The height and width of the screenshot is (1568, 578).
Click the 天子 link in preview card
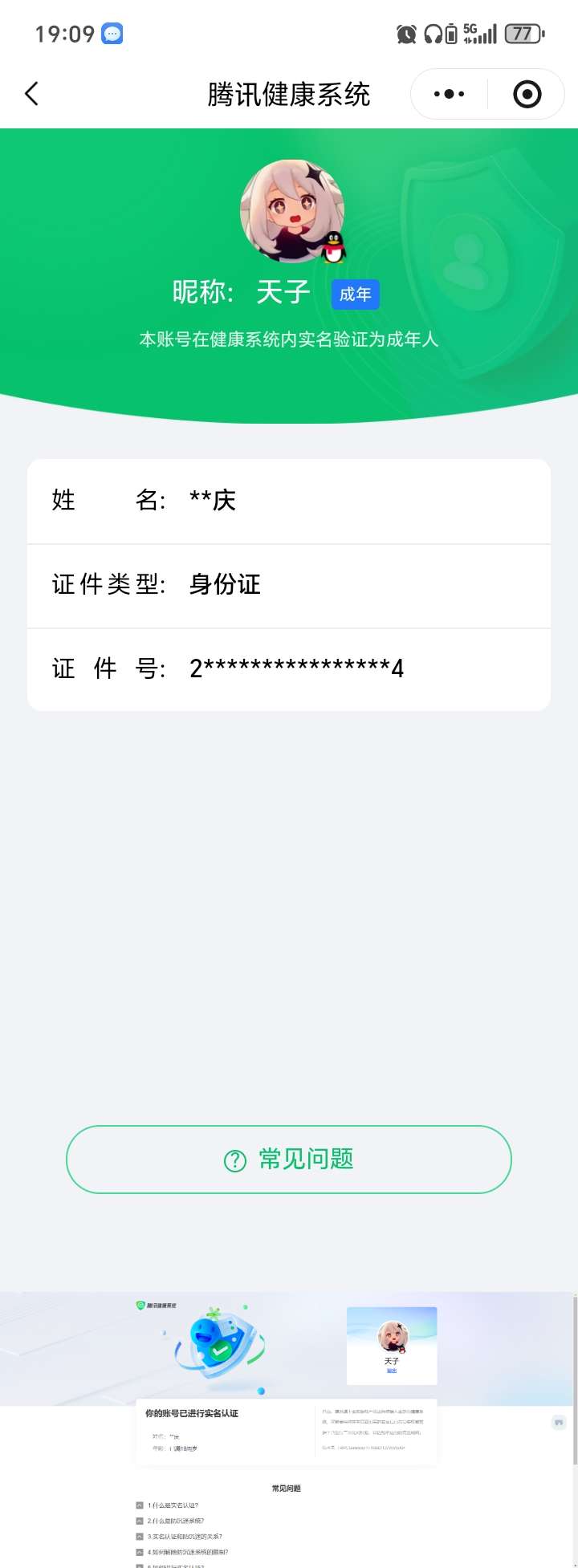coord(391,1362)
